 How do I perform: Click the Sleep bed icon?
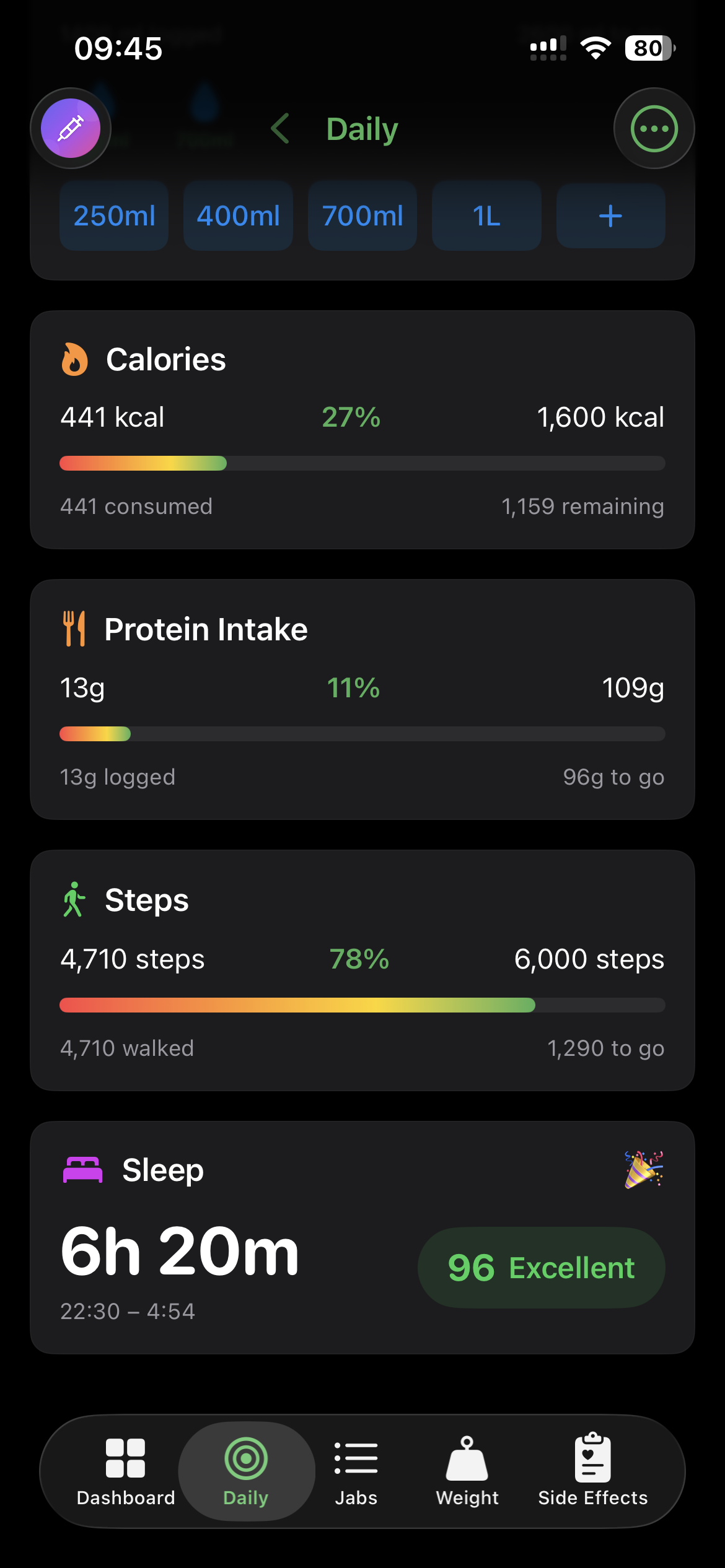pos(82,1169)
